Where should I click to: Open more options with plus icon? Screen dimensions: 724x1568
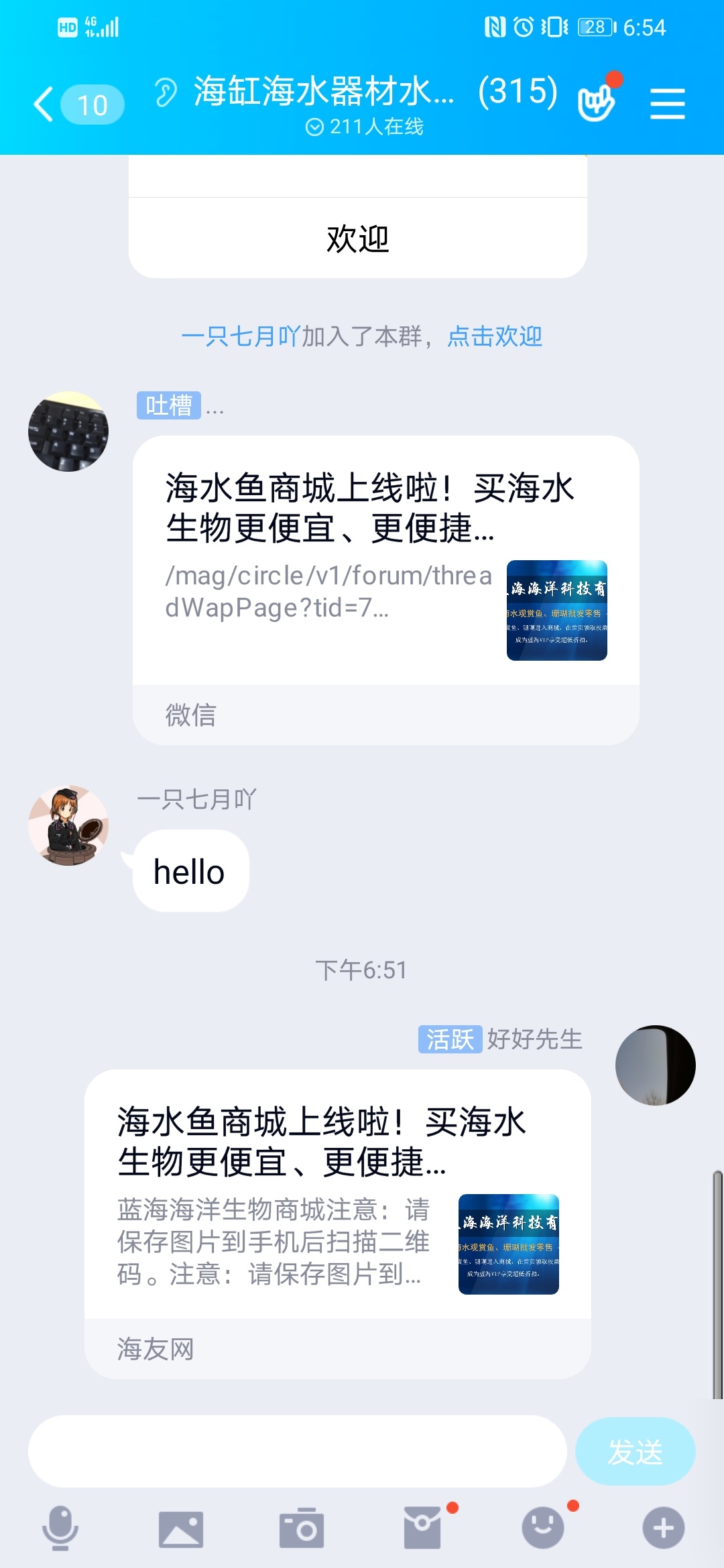tap(663, 1528)
